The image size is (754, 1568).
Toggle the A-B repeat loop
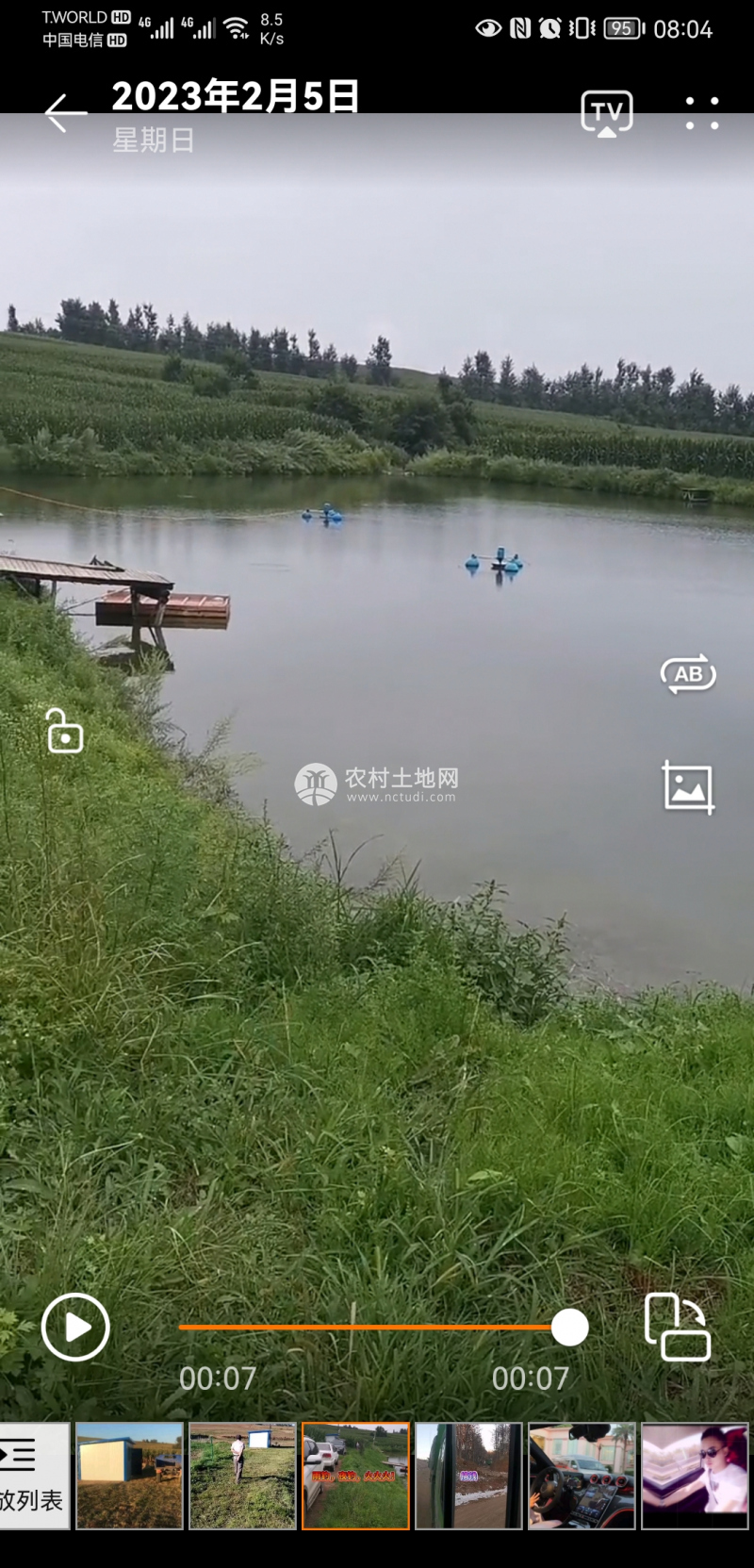pyautogui.click(x=688, y=674)
